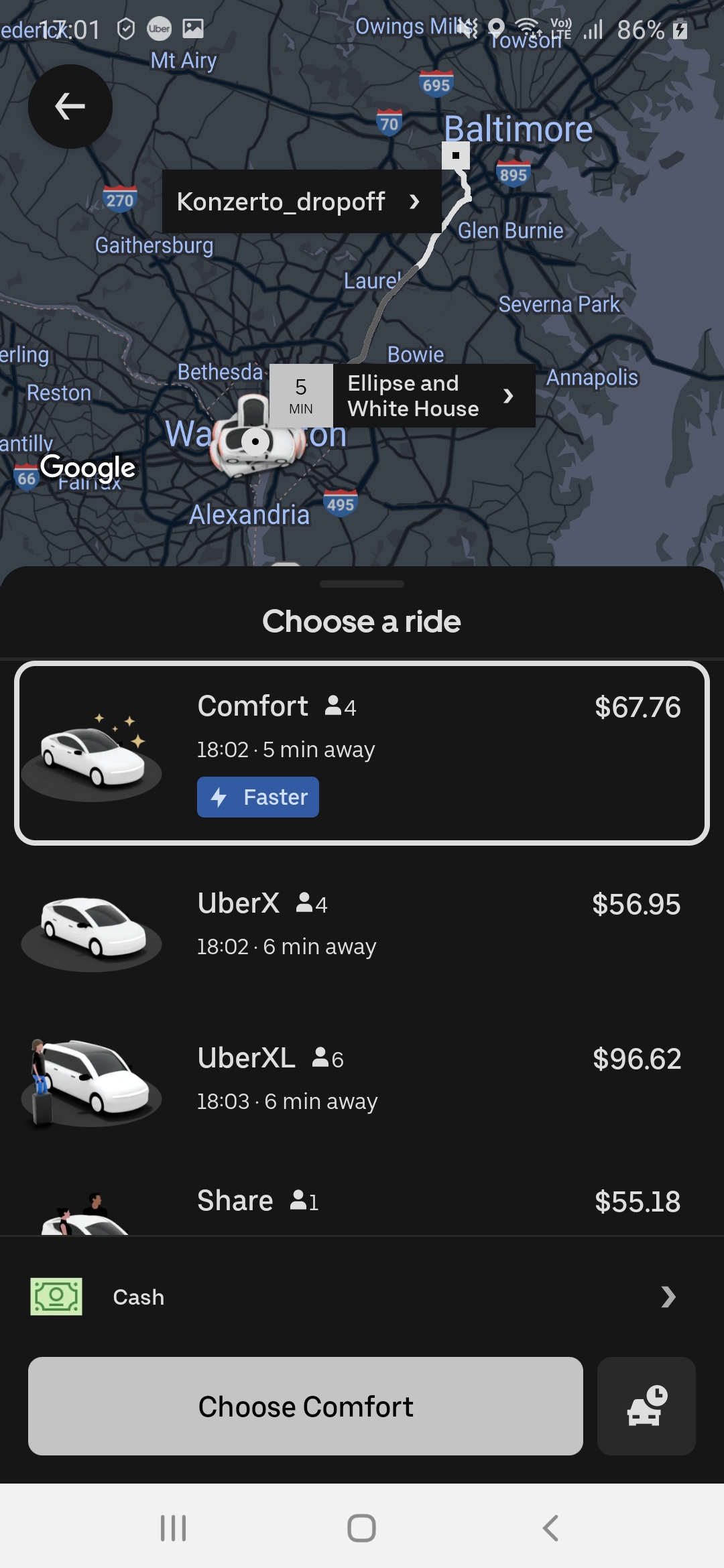Schedule a ride for later
Screen dimensions: 724x1568
tap(646, 1406)
